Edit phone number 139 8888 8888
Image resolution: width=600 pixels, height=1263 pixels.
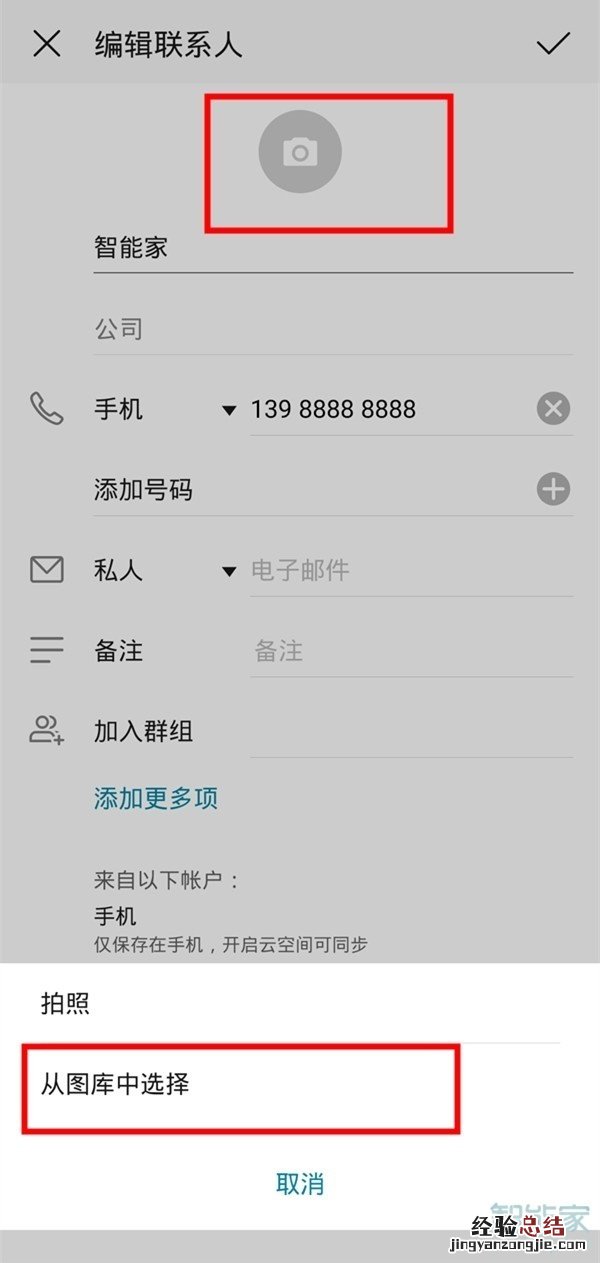[380, 409]
